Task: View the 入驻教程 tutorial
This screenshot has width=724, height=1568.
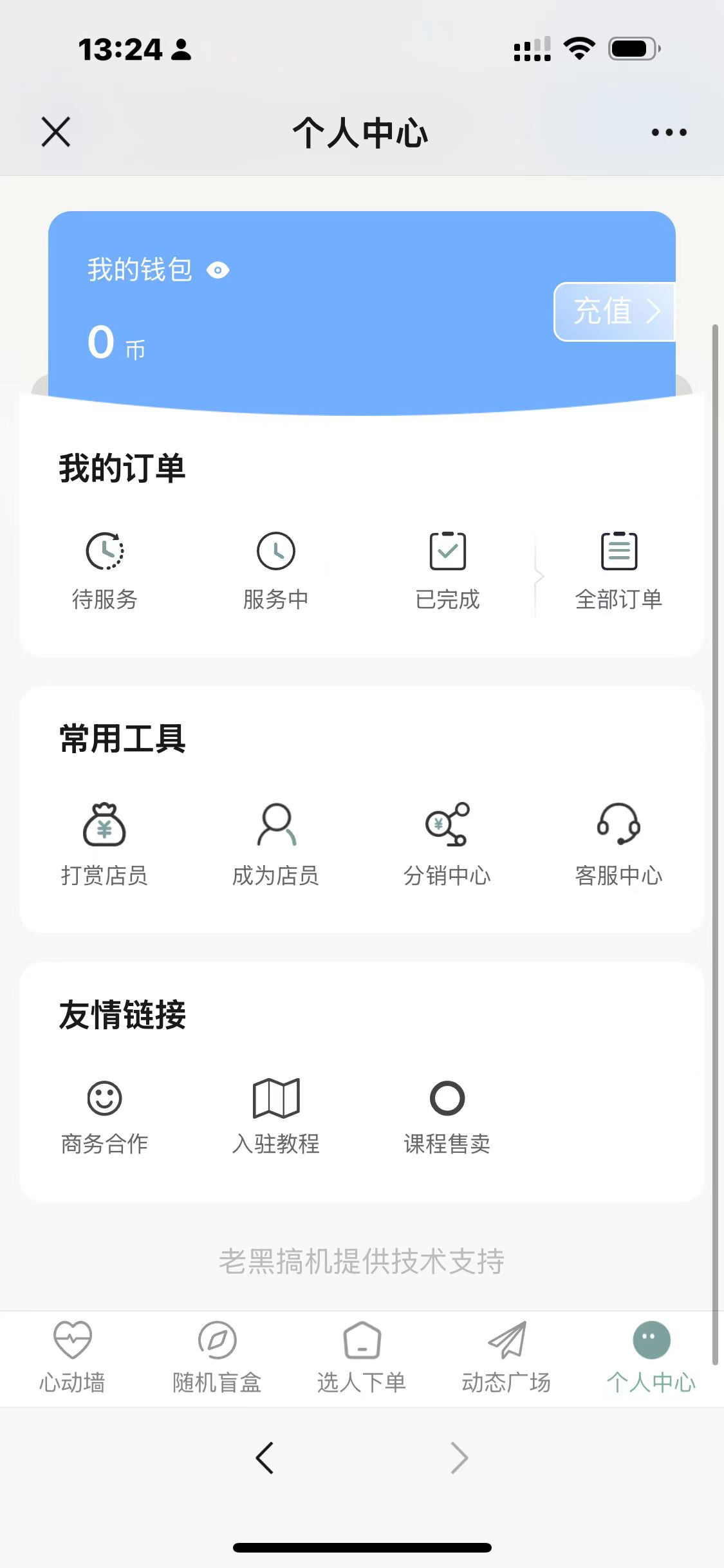Action: pyautogui.click(x=276, y=1115)
